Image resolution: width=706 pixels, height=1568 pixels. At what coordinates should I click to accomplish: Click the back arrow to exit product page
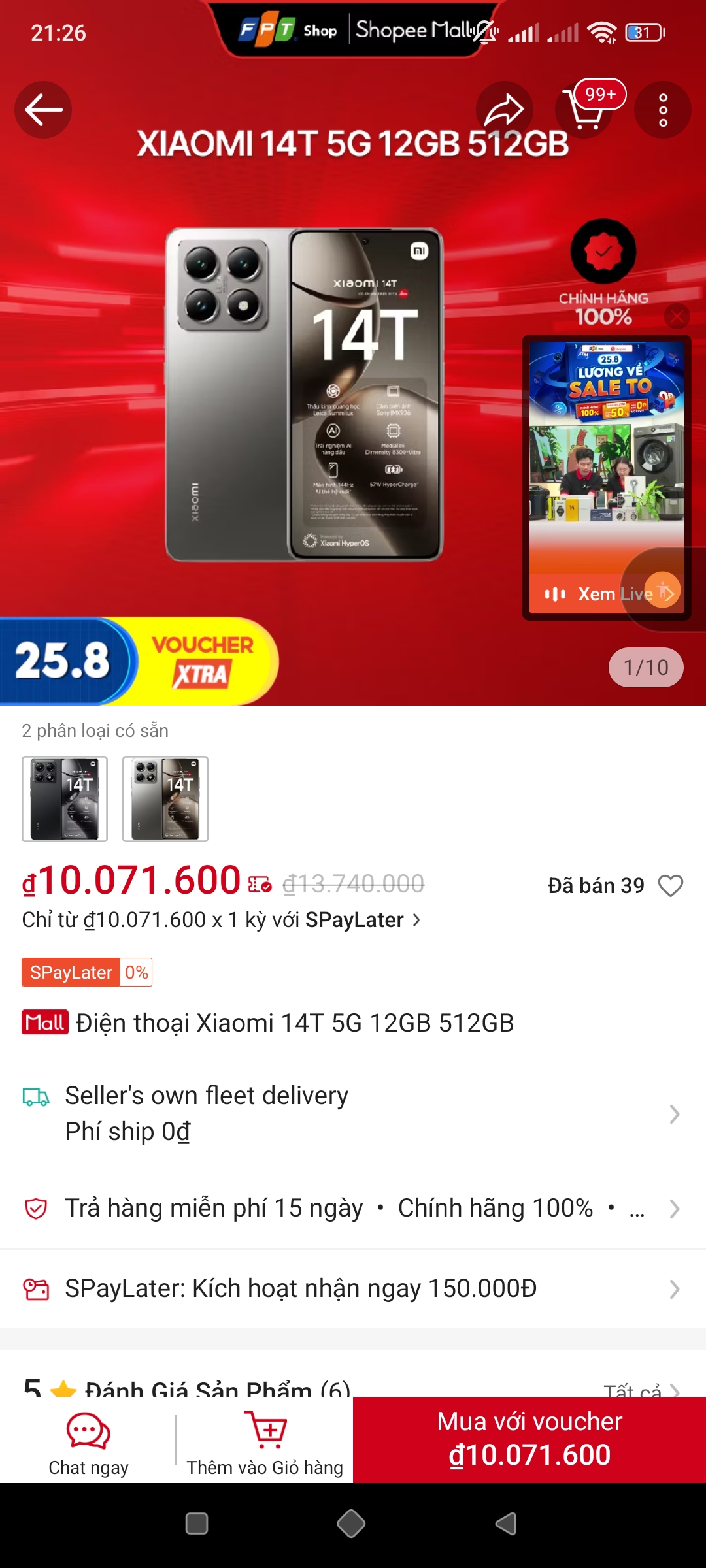point(43,110)
